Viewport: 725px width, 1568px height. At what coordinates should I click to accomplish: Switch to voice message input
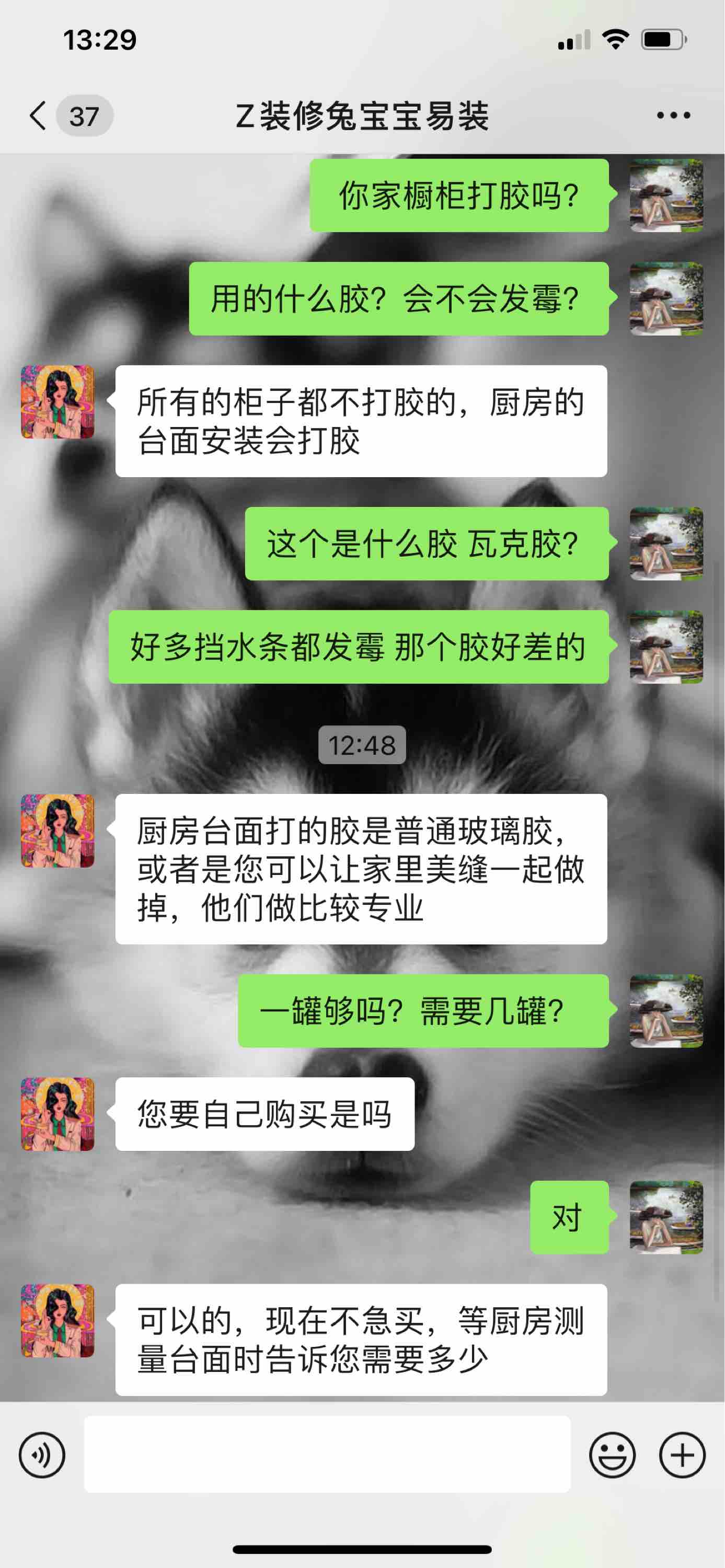point(42,1455)
